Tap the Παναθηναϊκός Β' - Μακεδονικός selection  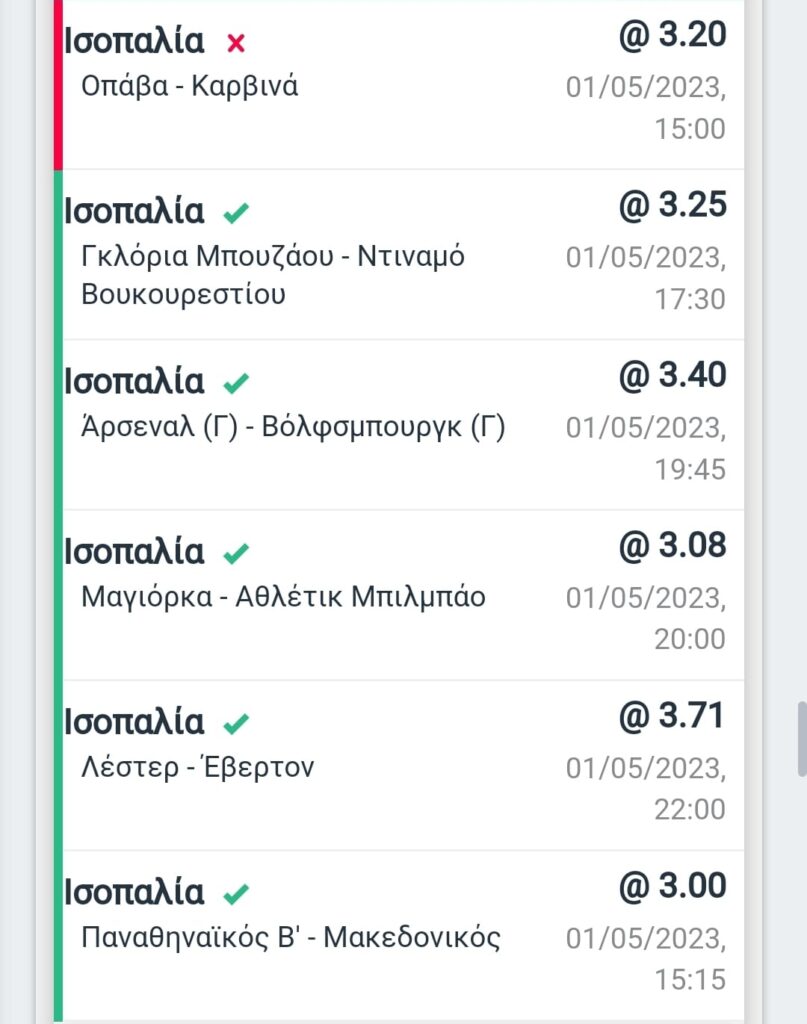click(x=290, y=937)
